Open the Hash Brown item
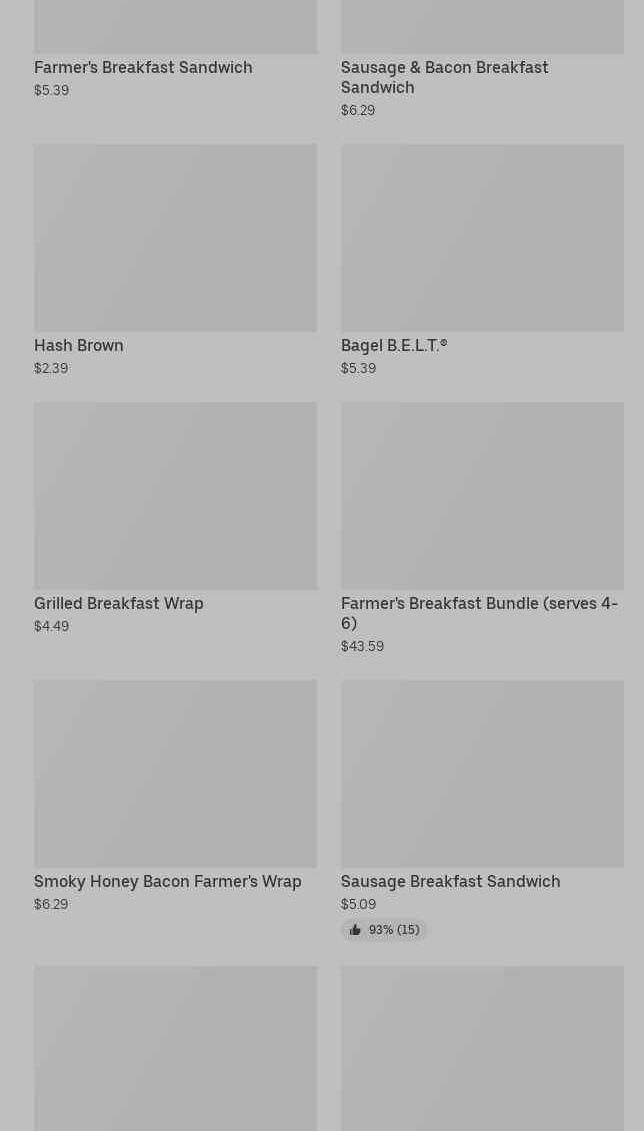The height and width of the screenshot is (1131, 644). (175, 260)
